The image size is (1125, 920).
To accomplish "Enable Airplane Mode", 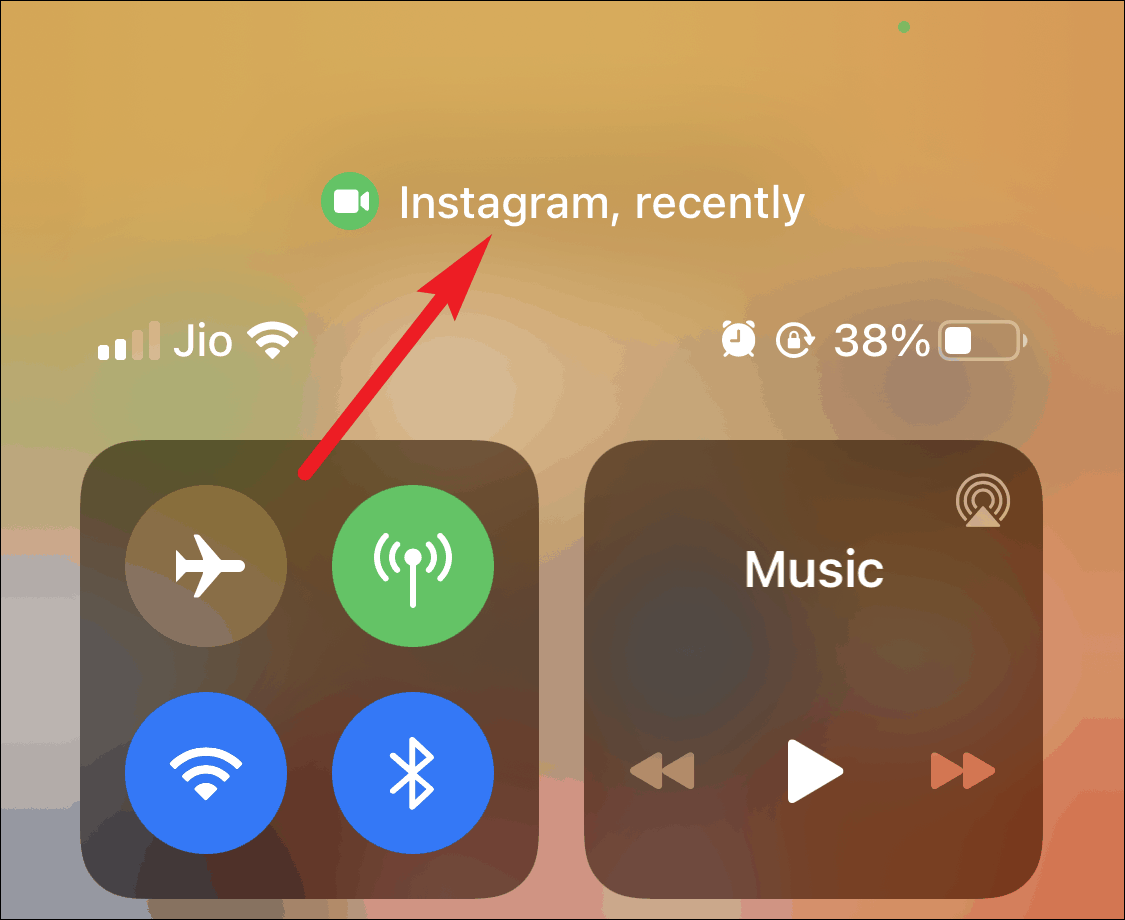I will pyautogui.click(x=206, y=566).
